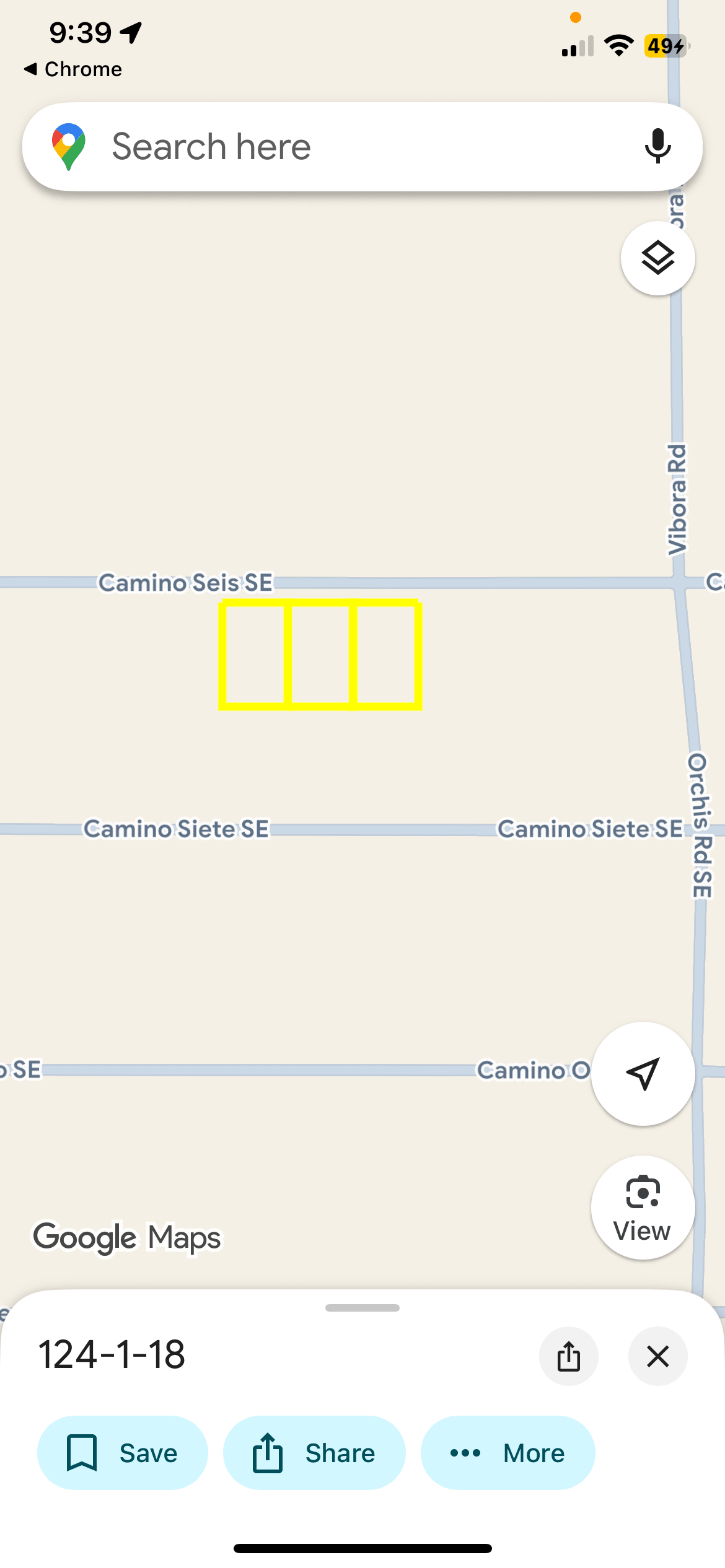725x1568 pixels.
Task: Center the map on my location
Action: tap(643, 1073)
